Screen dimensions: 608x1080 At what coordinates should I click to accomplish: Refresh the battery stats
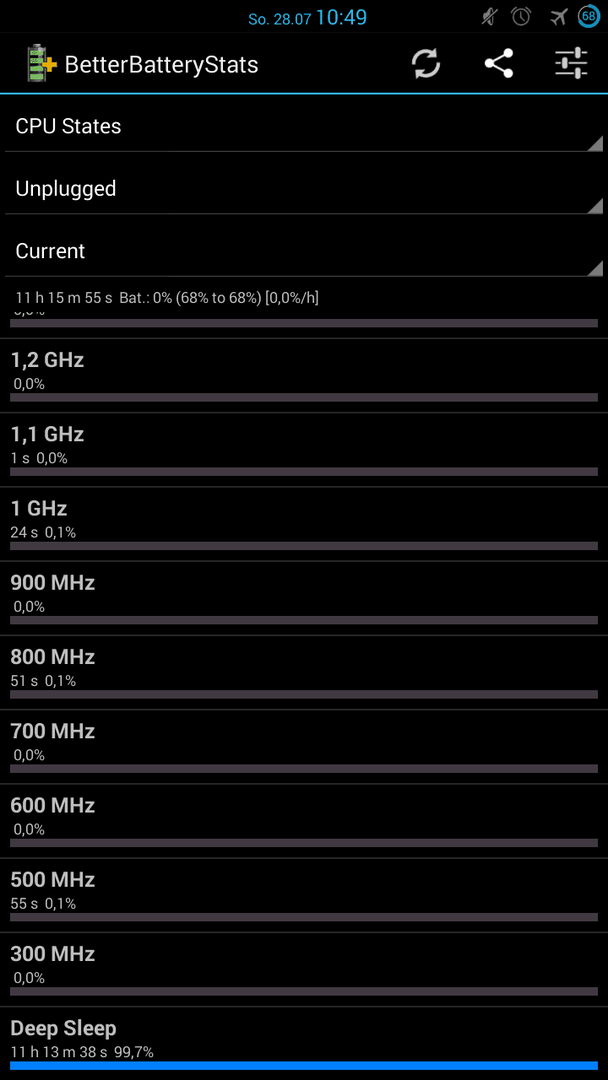tap(426, 64)
